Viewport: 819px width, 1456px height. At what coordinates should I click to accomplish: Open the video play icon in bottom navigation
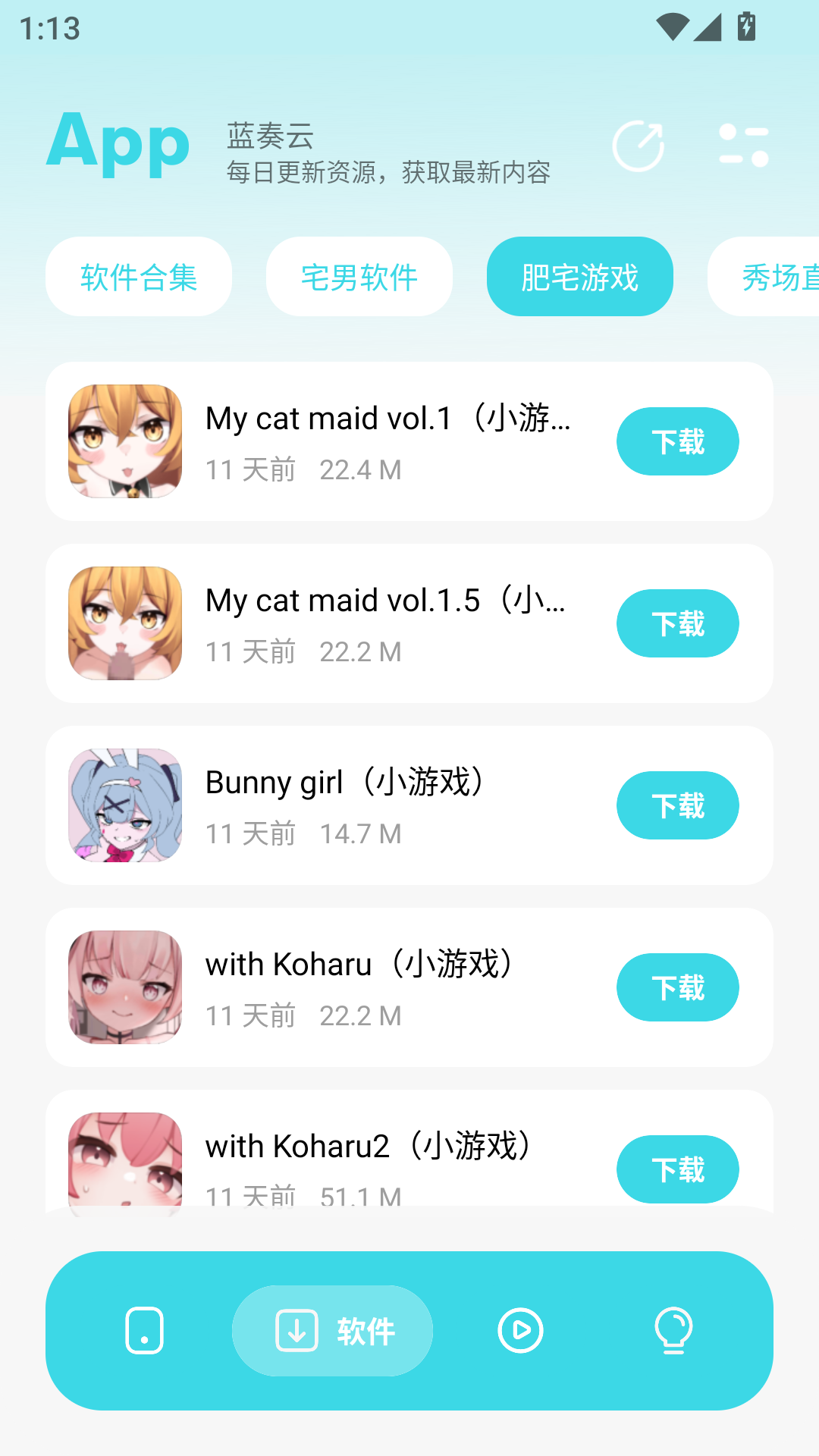tap(521, 1331)
